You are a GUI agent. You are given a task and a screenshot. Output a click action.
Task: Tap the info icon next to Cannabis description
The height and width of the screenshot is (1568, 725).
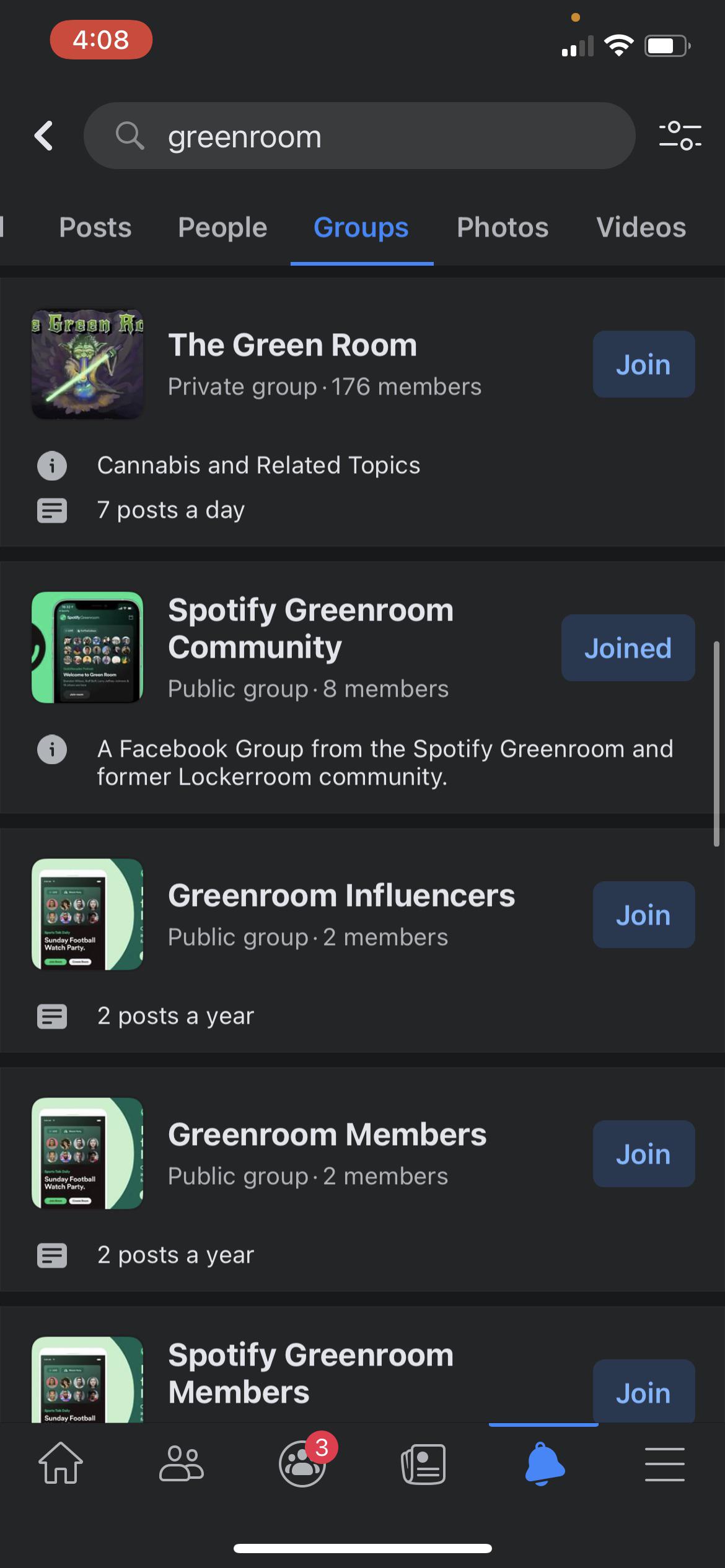tap(52, 466)
